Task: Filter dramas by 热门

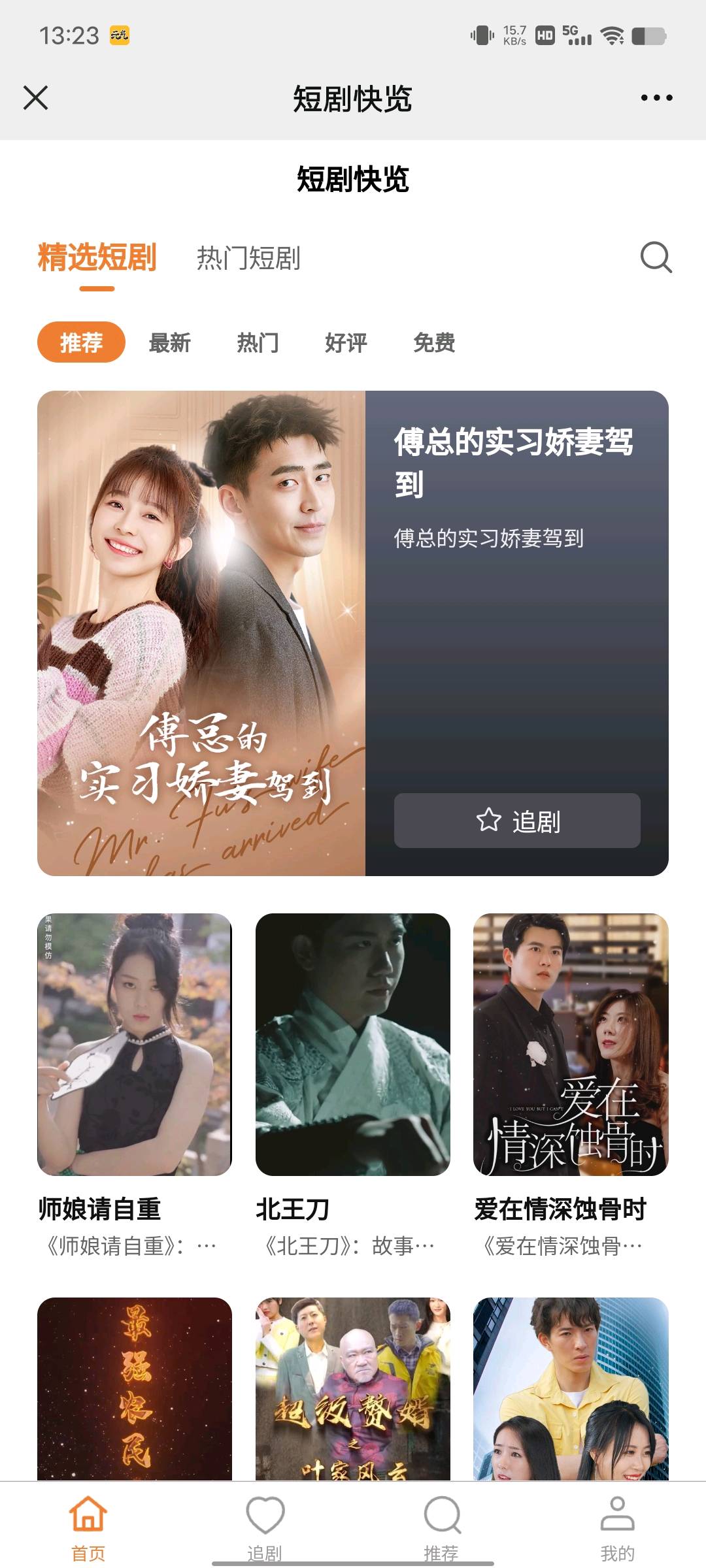Action: pyautogui.click(x=258, y=342)
